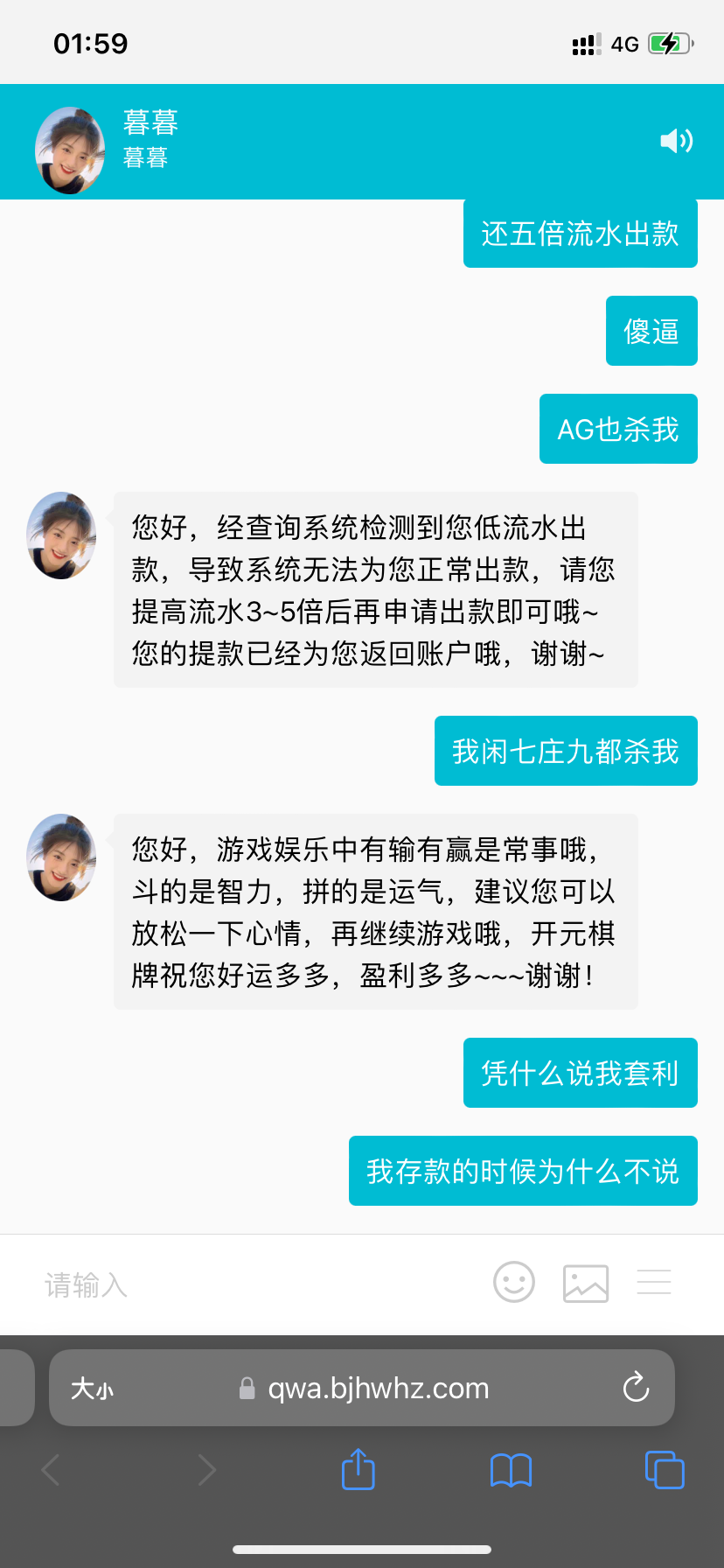This screenshot has height=1568, width=724.
Task: Open the emoji picker in chat input bar
Action: (513, 1281)
